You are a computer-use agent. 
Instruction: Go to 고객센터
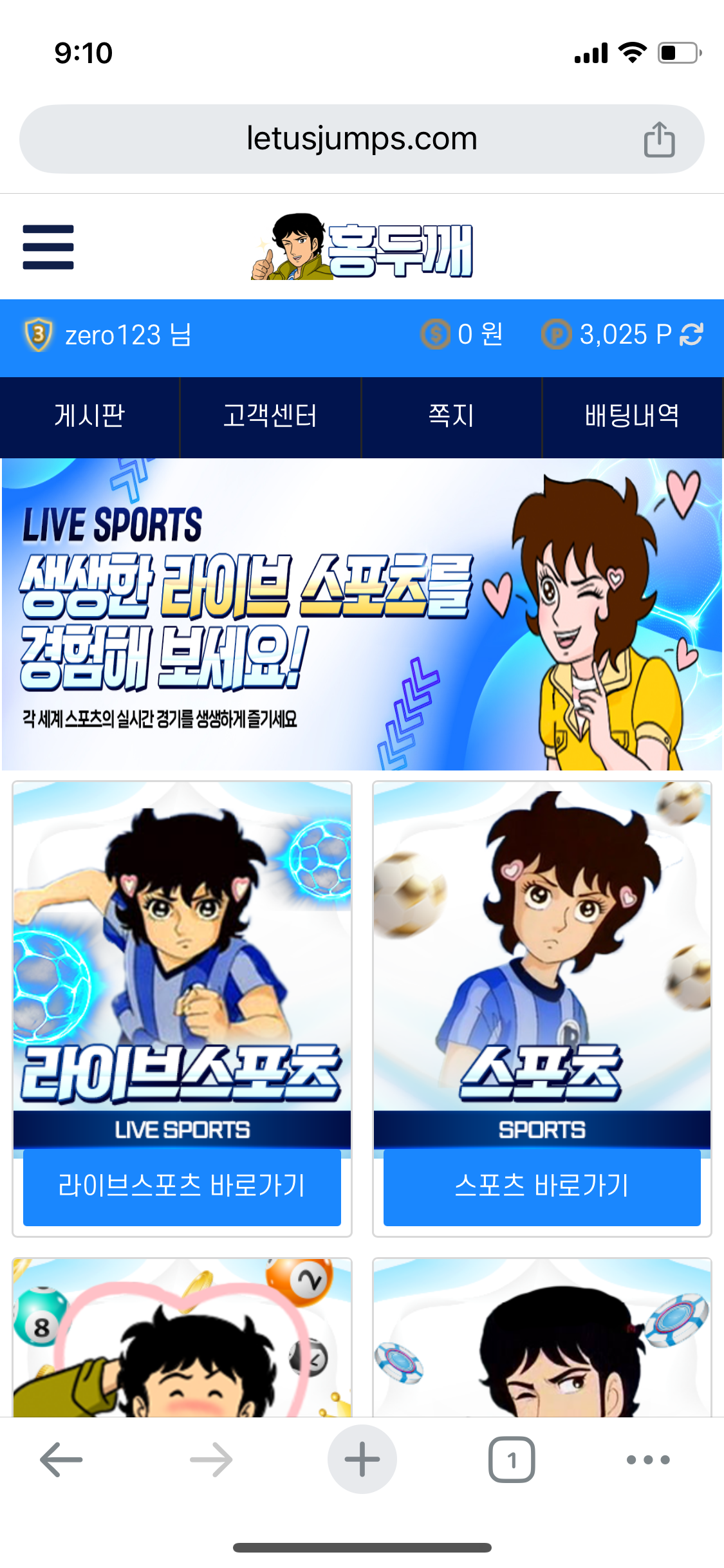click(270, 416)
